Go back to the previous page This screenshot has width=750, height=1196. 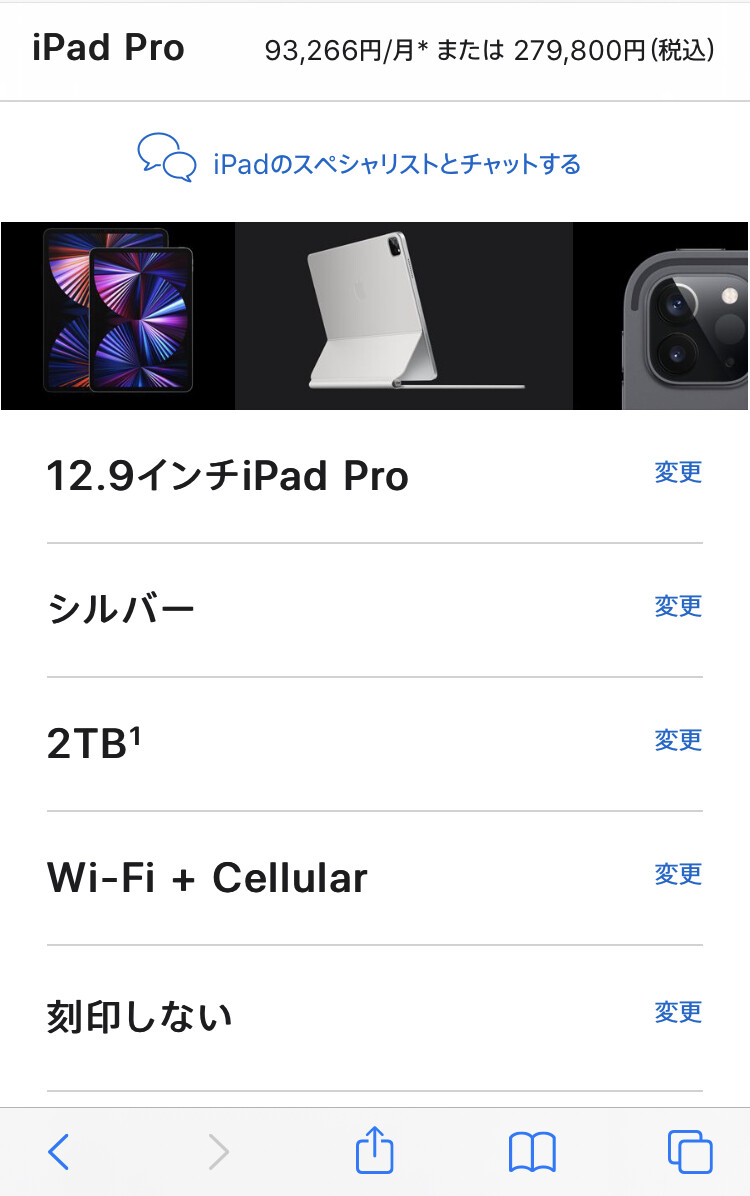click(59, 1152)
